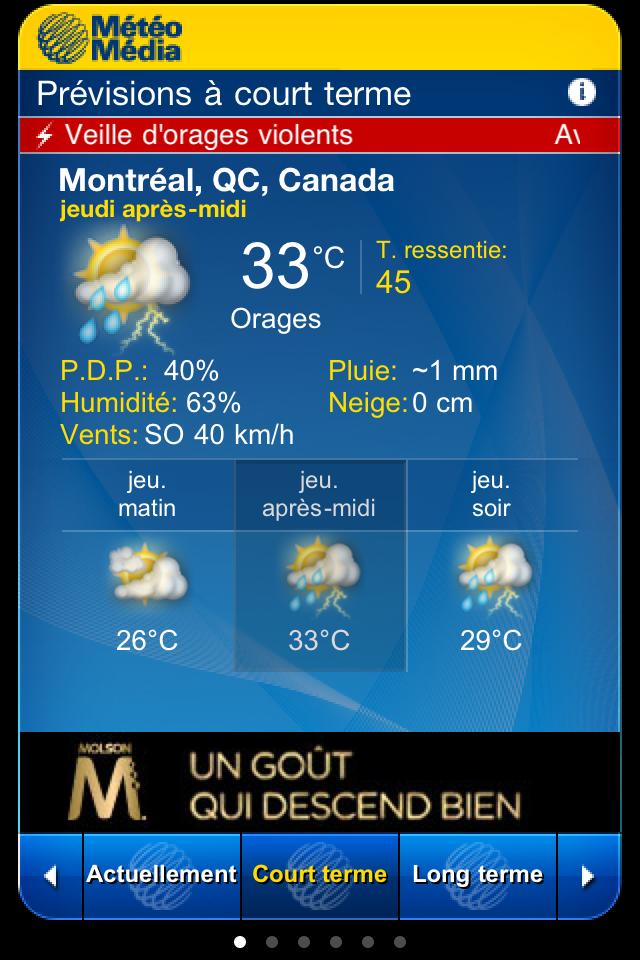
Task: Select the jeu. soir forecast column
Action: pos(491,565)
